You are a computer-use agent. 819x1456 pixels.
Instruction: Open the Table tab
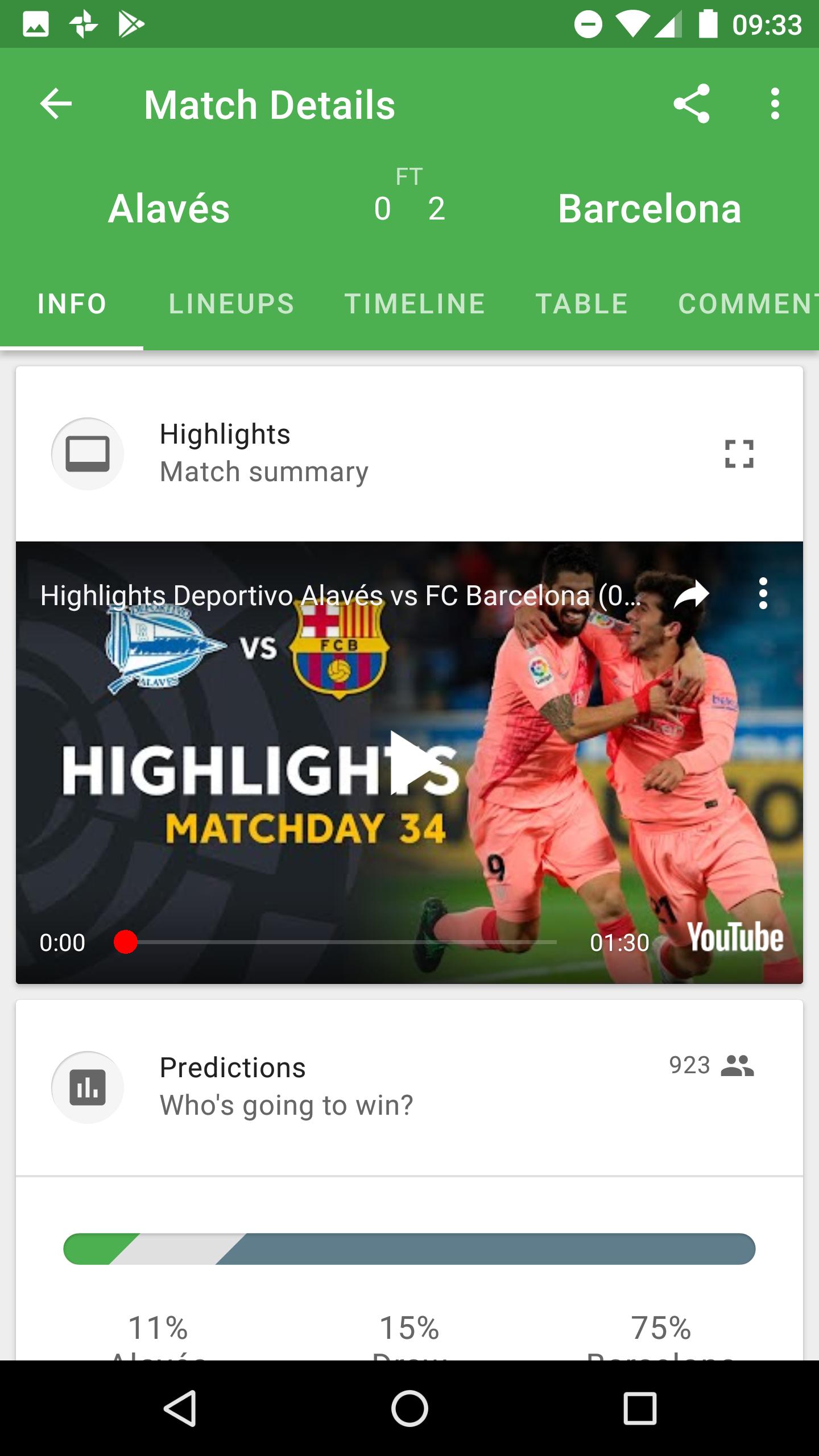(x=582, y=304)
